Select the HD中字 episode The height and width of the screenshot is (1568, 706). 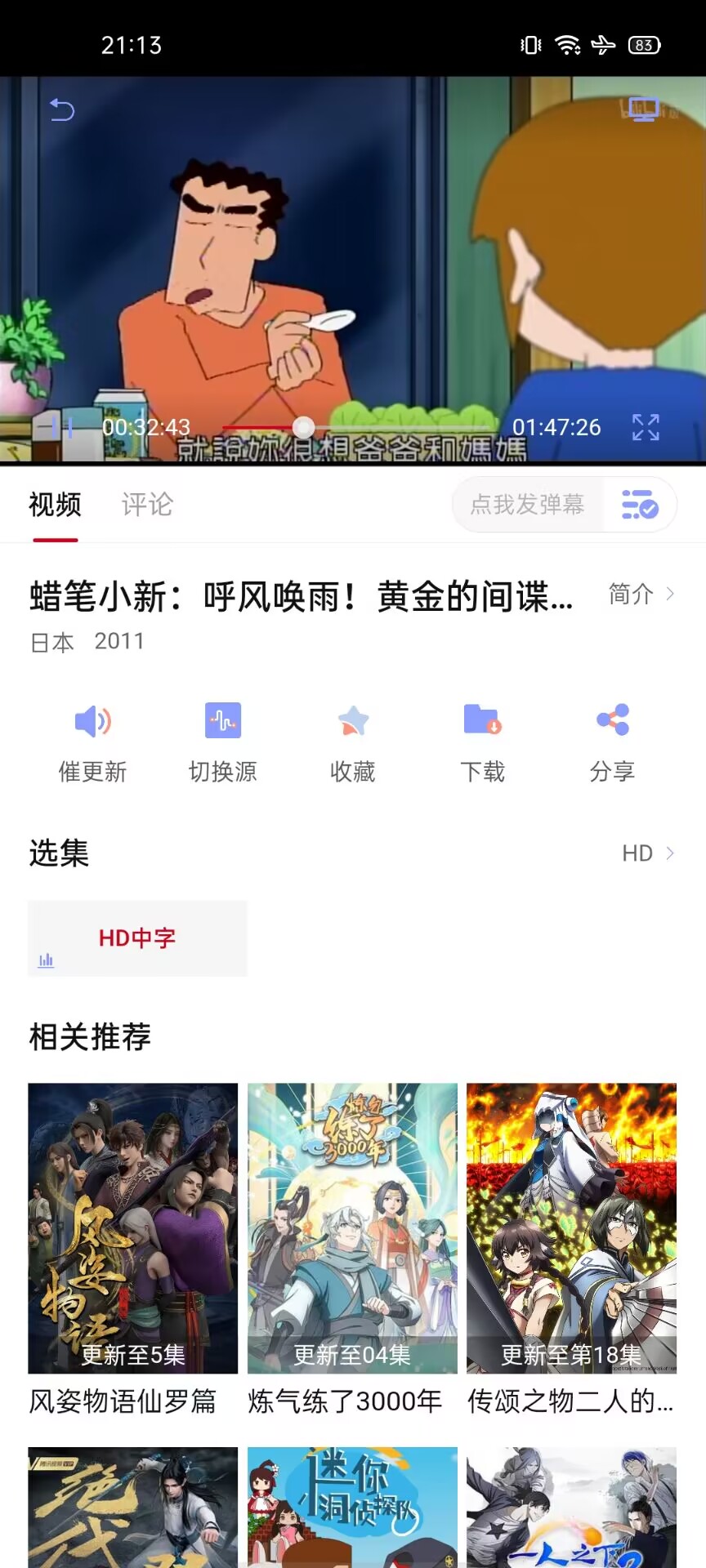pos(137,938)
